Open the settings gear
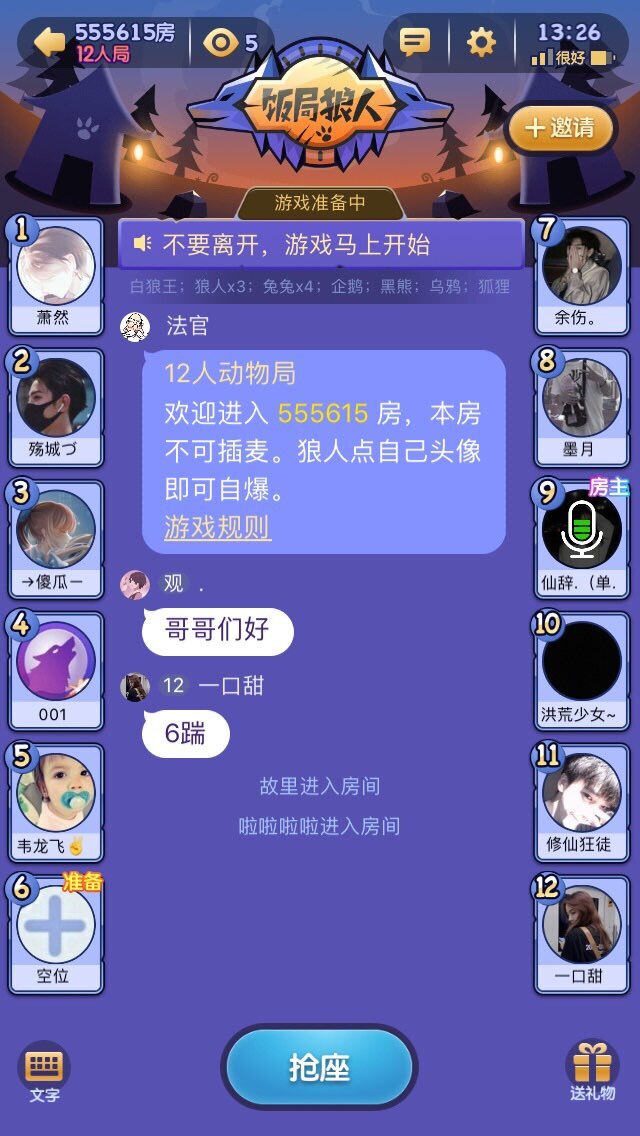Screen dimensions: 640x1136 pyautogui.click(x=481, y=42)
